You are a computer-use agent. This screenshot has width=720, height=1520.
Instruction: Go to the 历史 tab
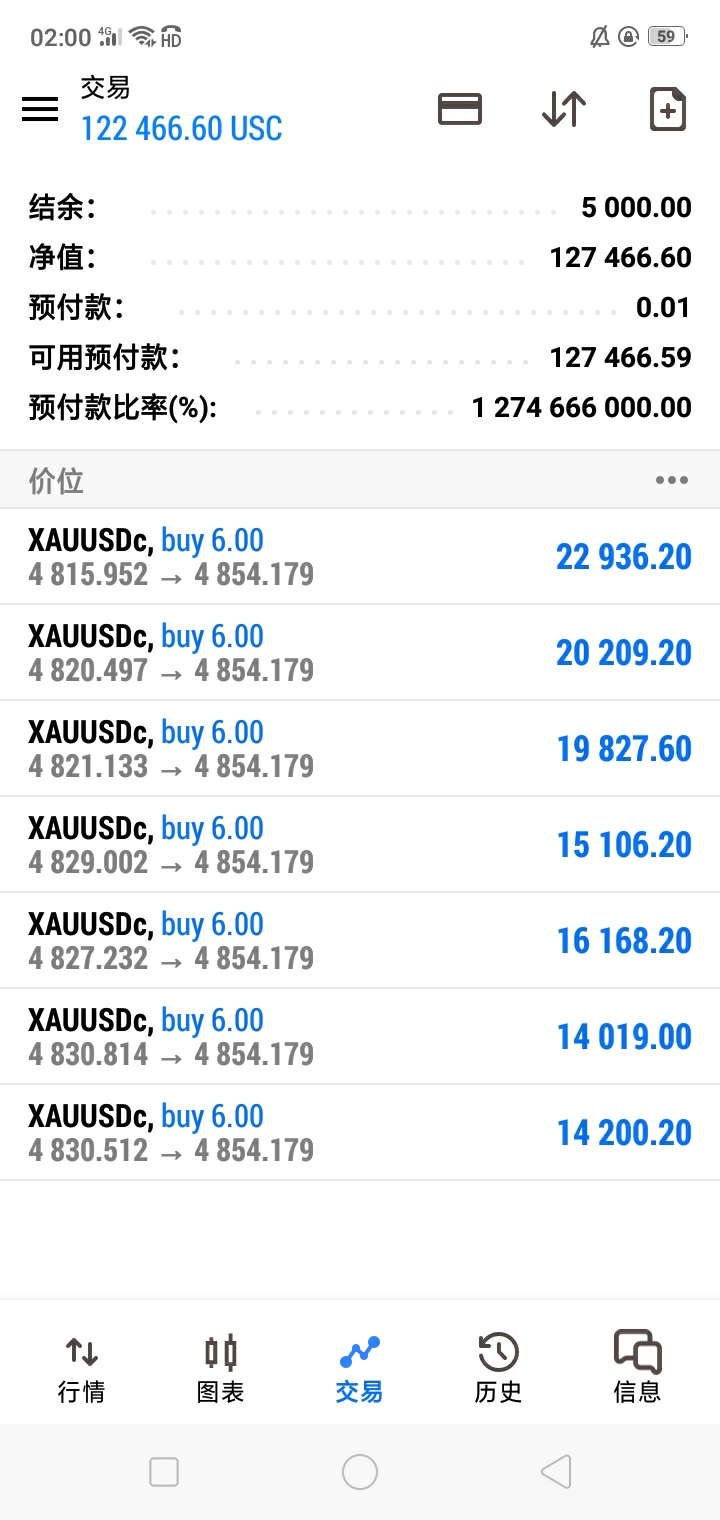[498, 1368]
